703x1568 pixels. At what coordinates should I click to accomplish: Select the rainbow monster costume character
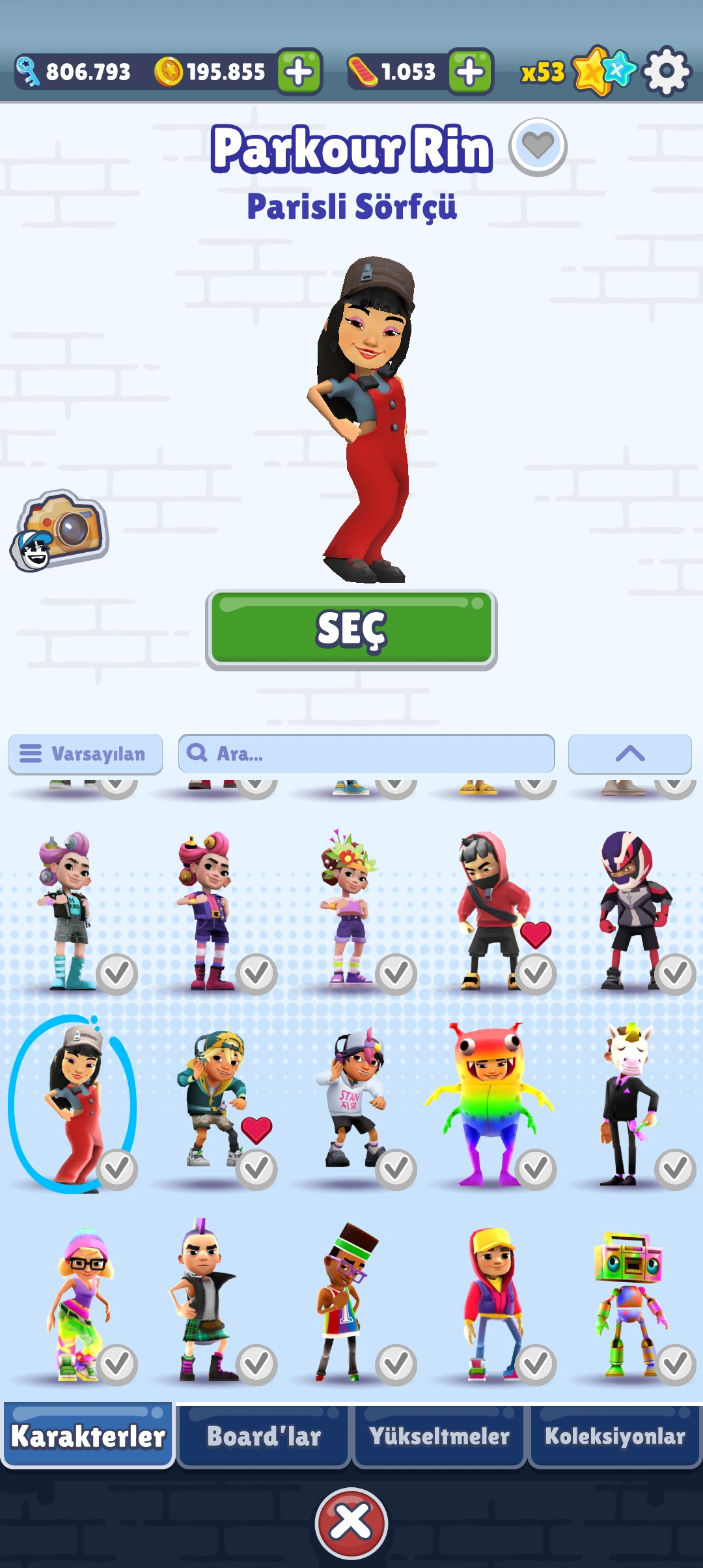pyautogui.click(x=489, y=1104)
